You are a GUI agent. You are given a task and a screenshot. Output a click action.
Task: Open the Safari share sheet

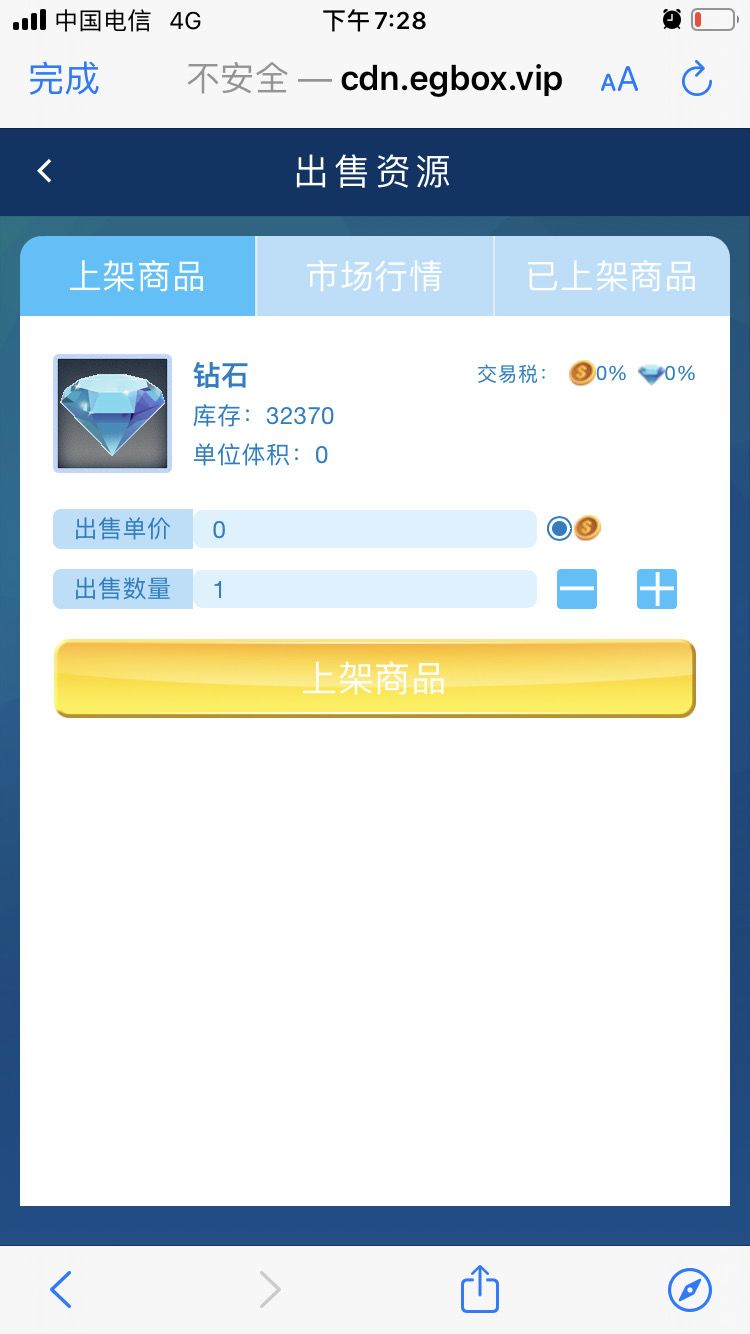(478, 1290)
